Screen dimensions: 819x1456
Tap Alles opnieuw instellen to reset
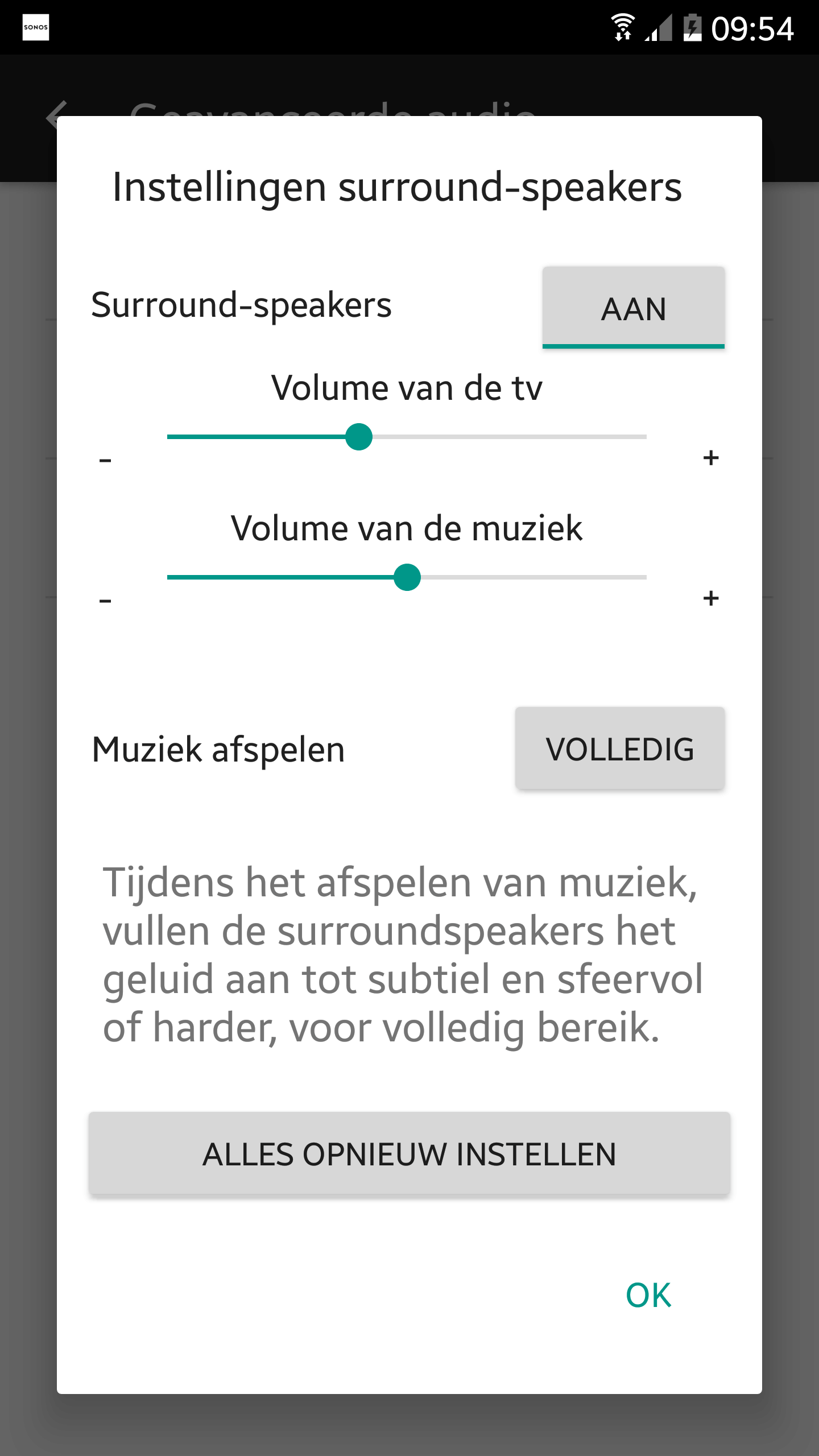(409, 1154)
